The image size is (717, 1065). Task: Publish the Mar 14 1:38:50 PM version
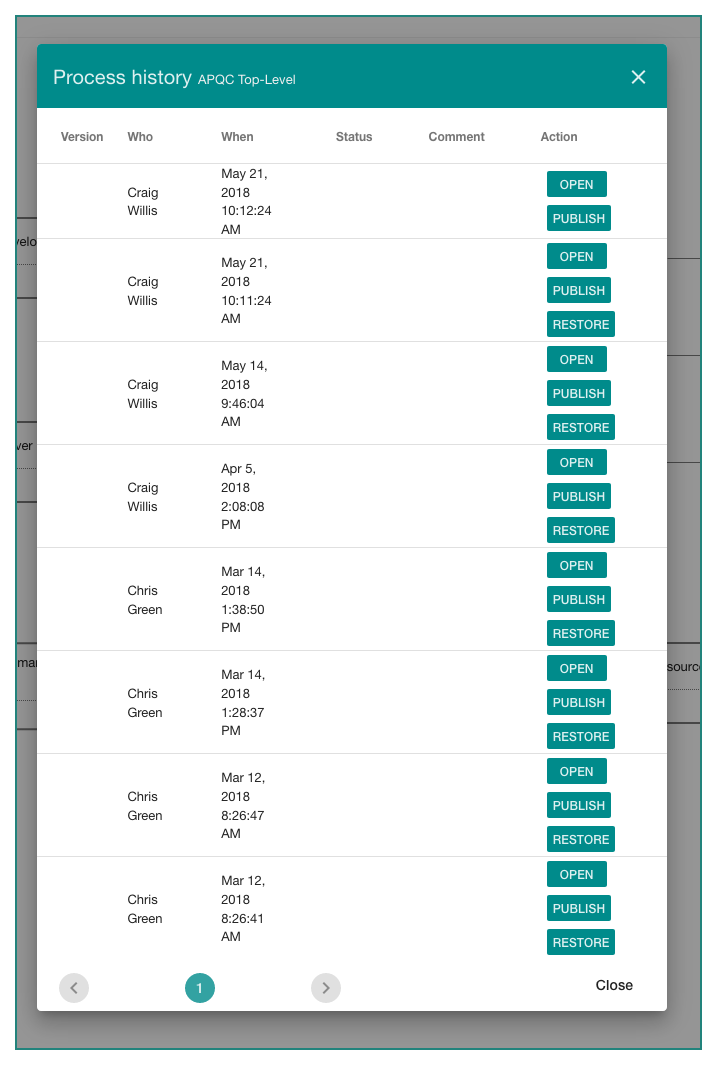578,600
